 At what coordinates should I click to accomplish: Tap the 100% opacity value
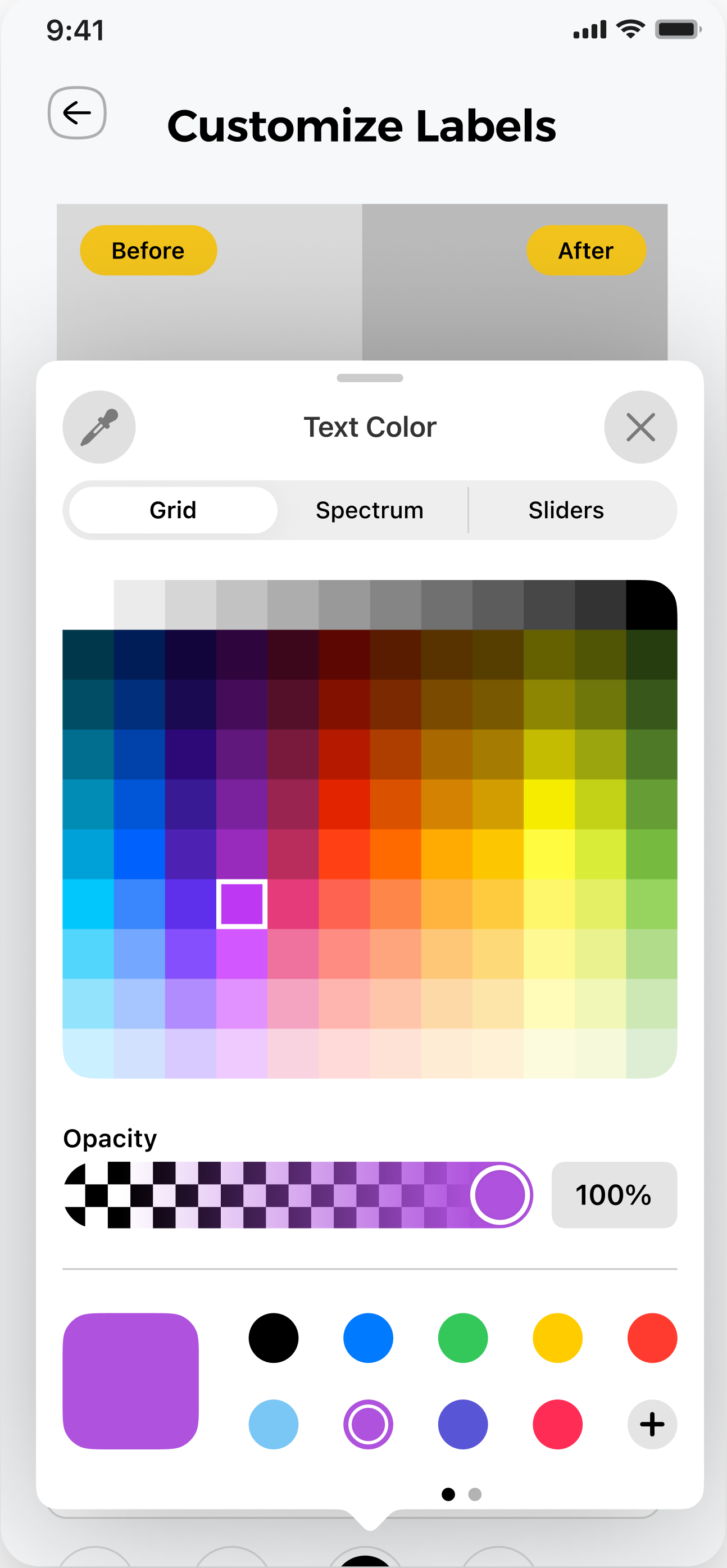(x=614, y=1194)
